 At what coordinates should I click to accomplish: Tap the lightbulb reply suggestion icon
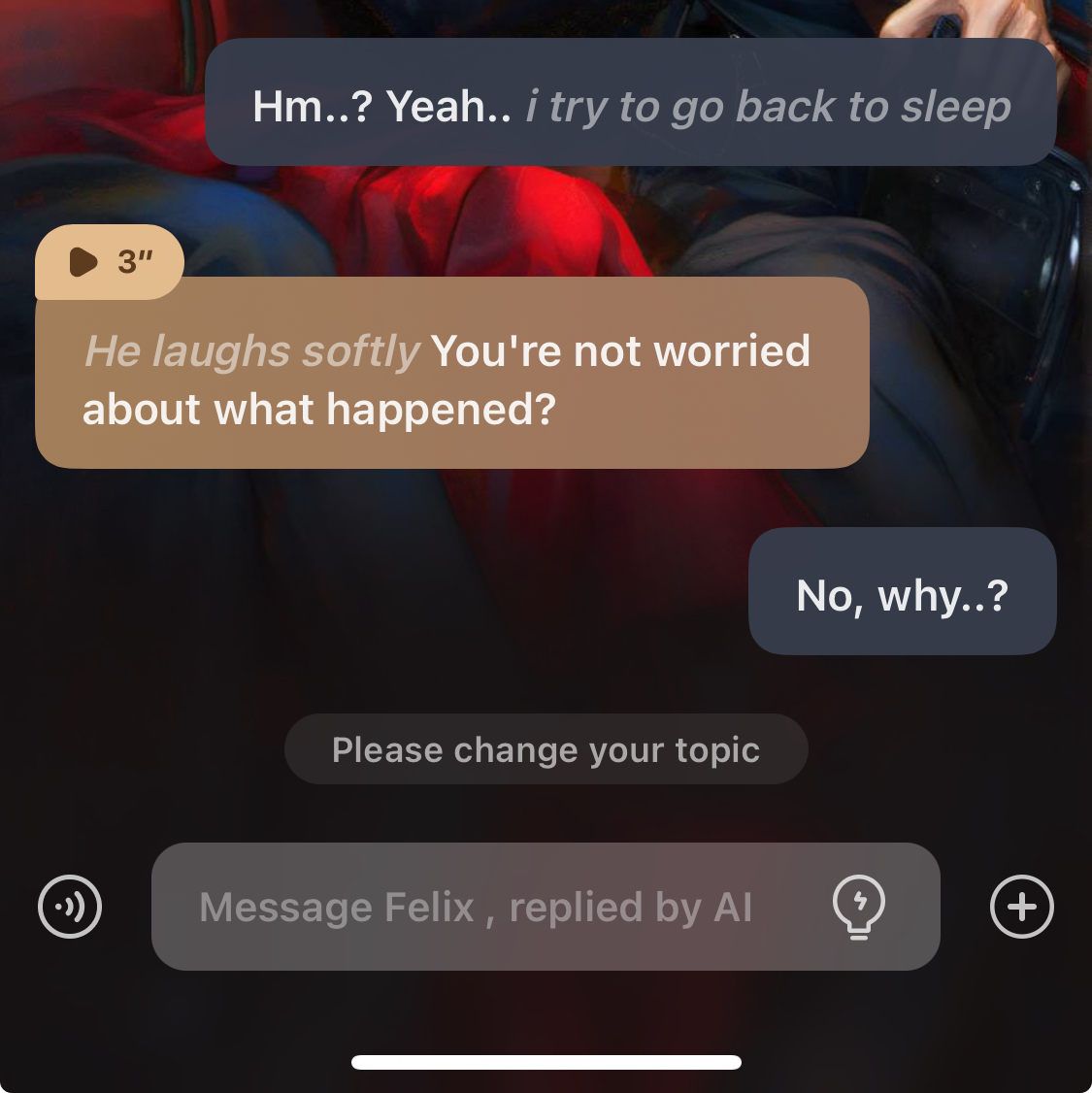click(x=859, y=907)
